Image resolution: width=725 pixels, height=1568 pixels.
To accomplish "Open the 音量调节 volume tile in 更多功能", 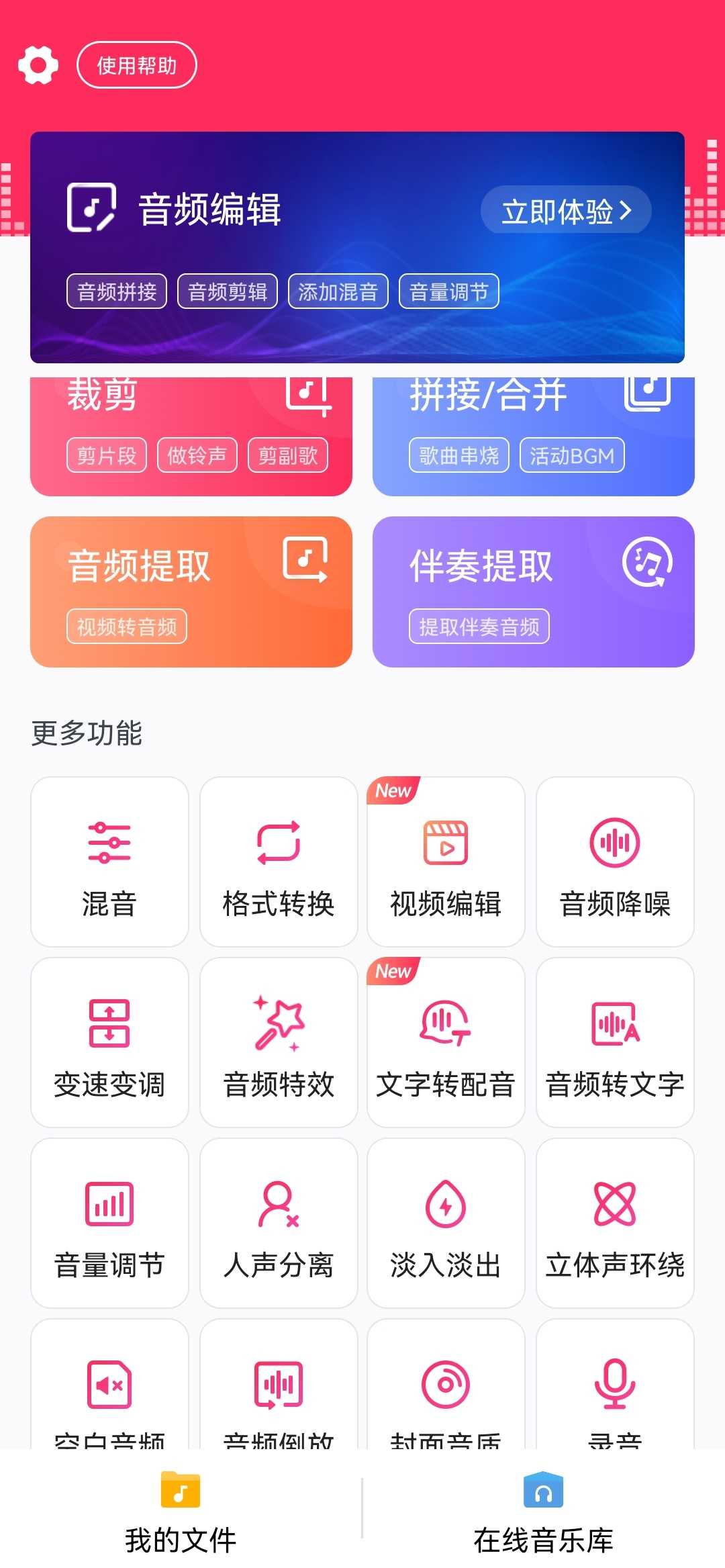I will click(109, 1223).
